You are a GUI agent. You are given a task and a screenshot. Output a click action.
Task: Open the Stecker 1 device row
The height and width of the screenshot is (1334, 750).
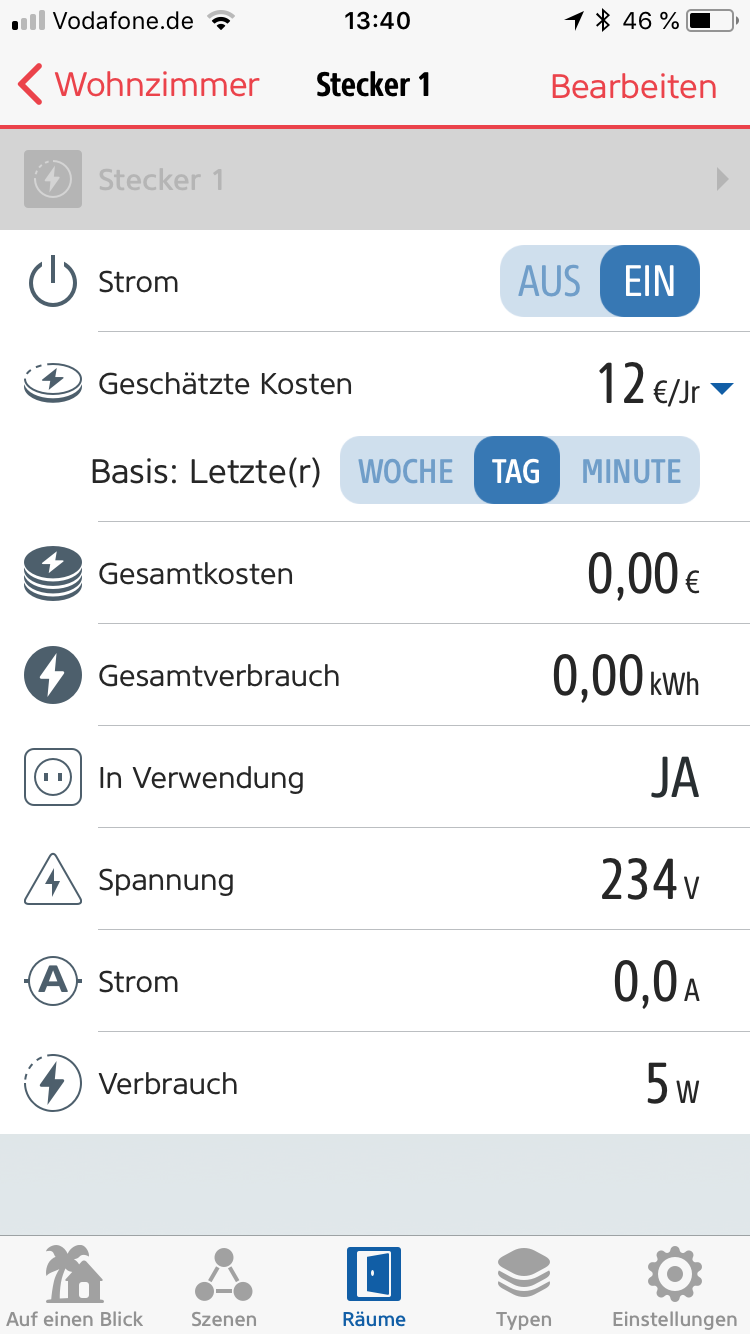[375, 180]
